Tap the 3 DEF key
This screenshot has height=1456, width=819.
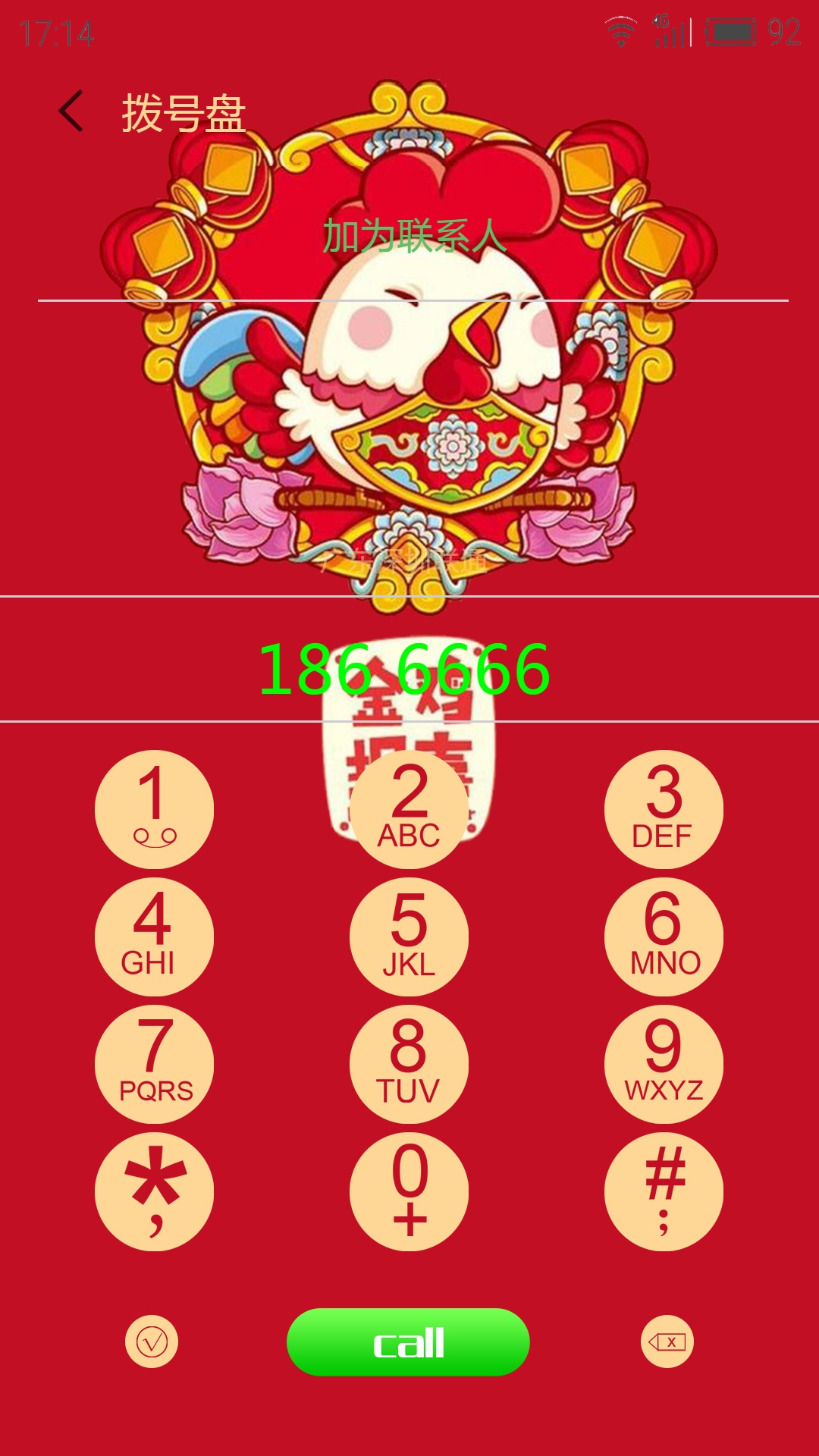(x=664, y=809)
